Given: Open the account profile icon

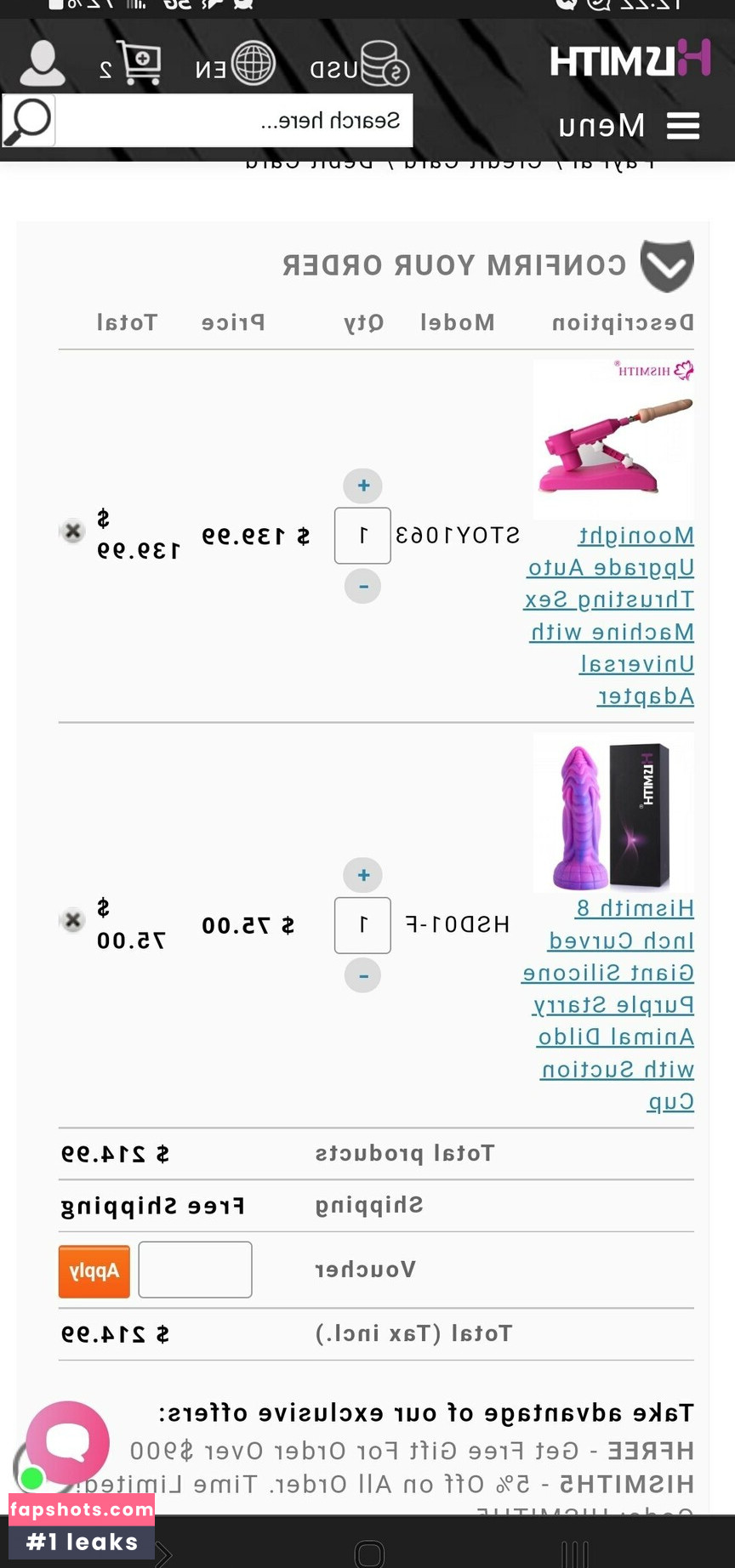Looking at the screenshot, I should tap(42, 64).
